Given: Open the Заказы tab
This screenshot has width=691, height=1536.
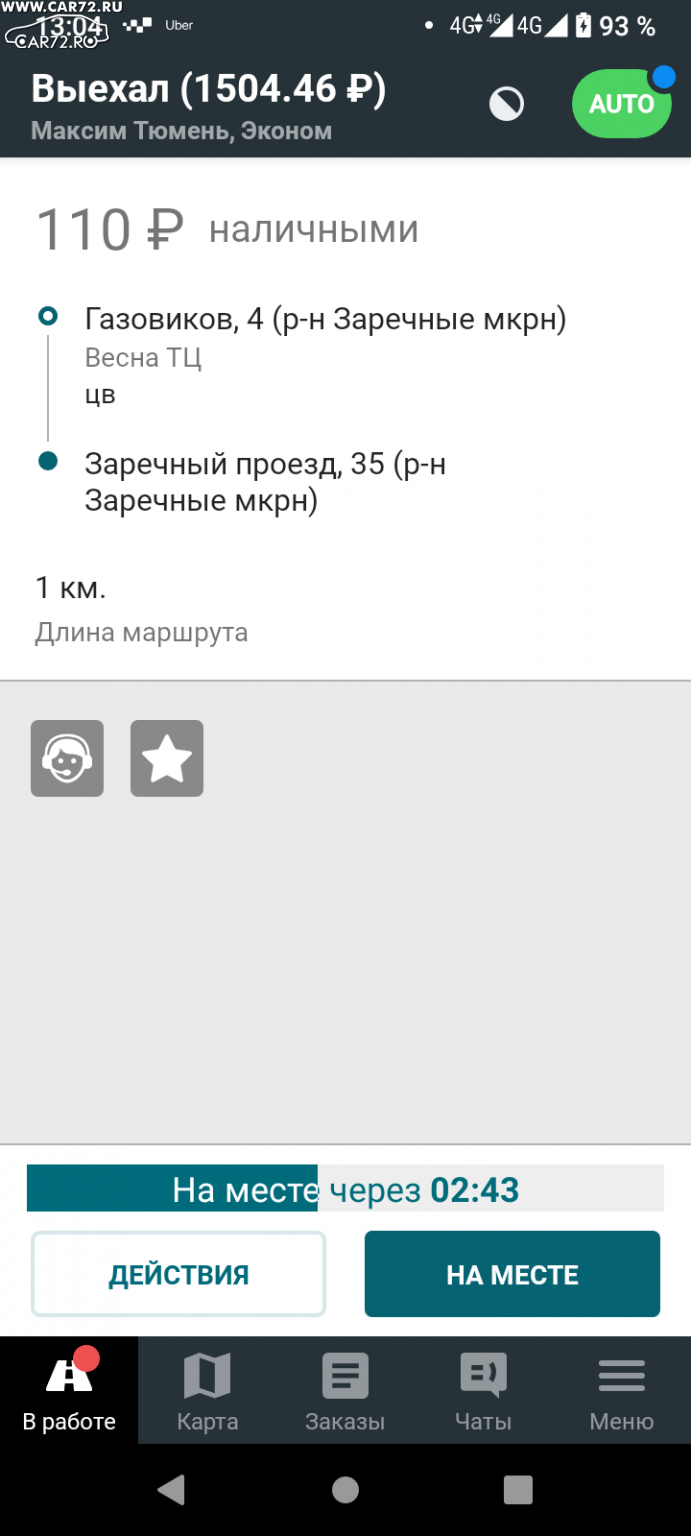Looking at the screenshot, I should [345, 1390].
